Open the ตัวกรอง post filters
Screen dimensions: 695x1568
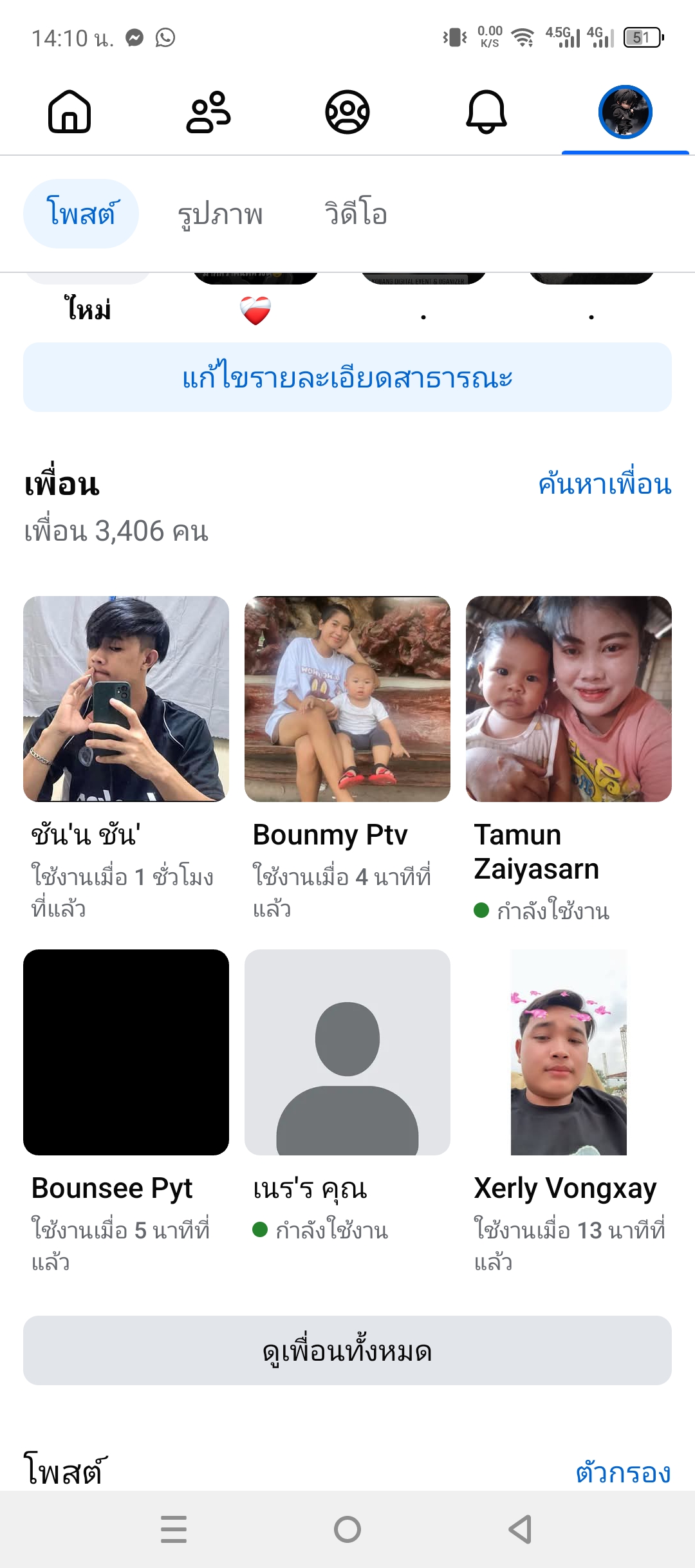click(623, 1472)
